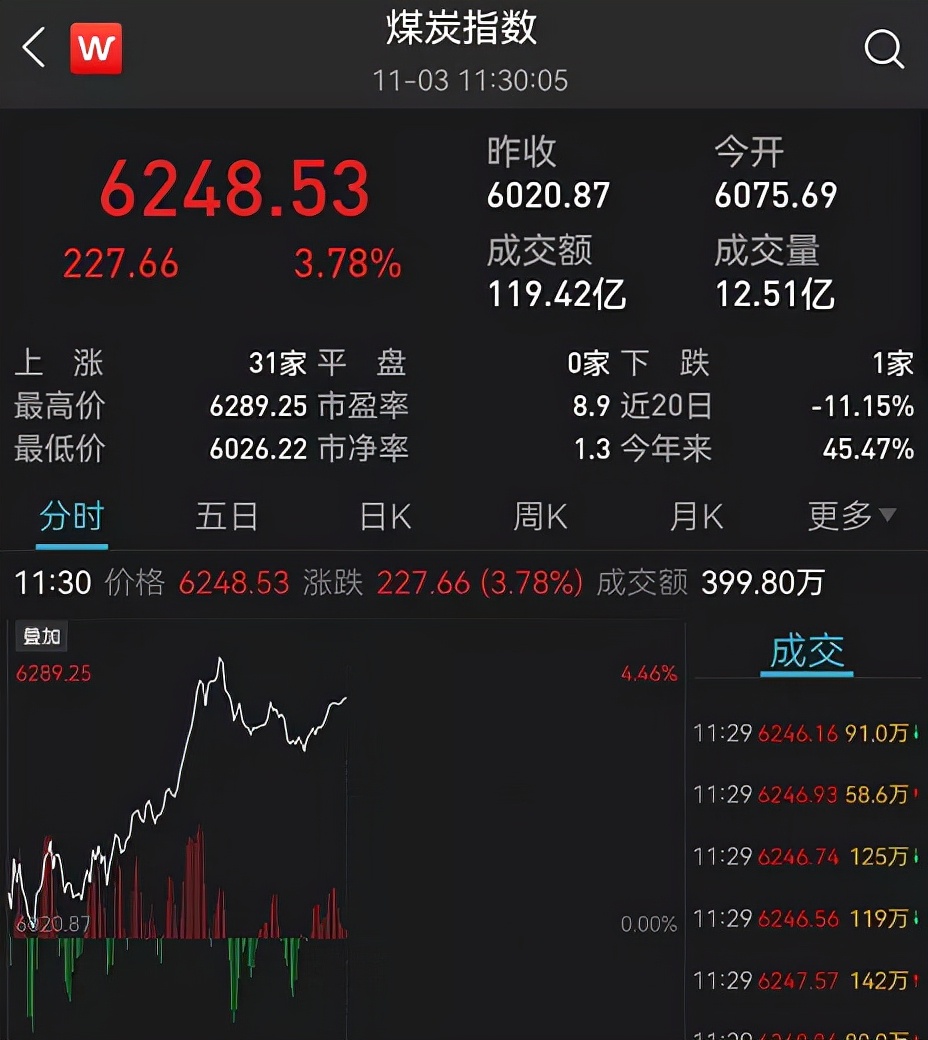Image resolution: width=928 pixels, height=1040 pixels.
Task: Click the 今开 value 6075.69
Action: [x=776, y=196]
